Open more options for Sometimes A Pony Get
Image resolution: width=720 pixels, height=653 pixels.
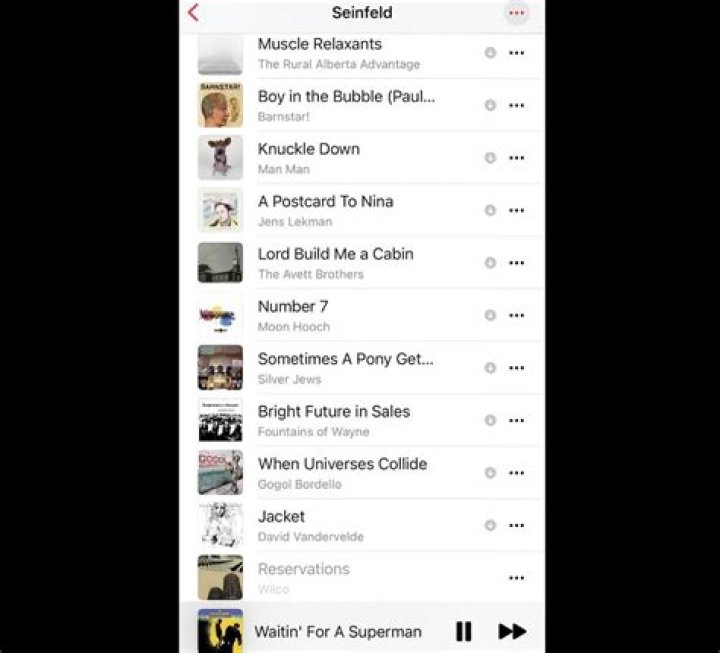516,368
